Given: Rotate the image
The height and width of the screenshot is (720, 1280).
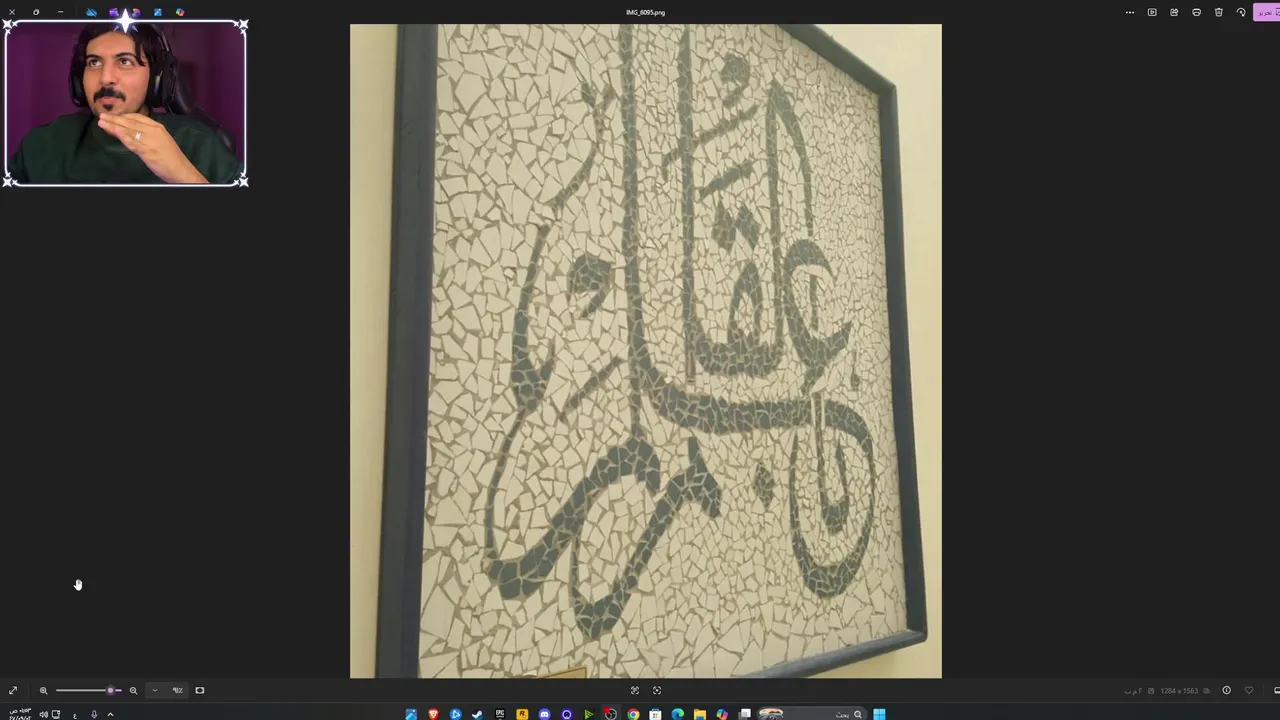Looking at the screenshot, I should tap(1241, 12).
